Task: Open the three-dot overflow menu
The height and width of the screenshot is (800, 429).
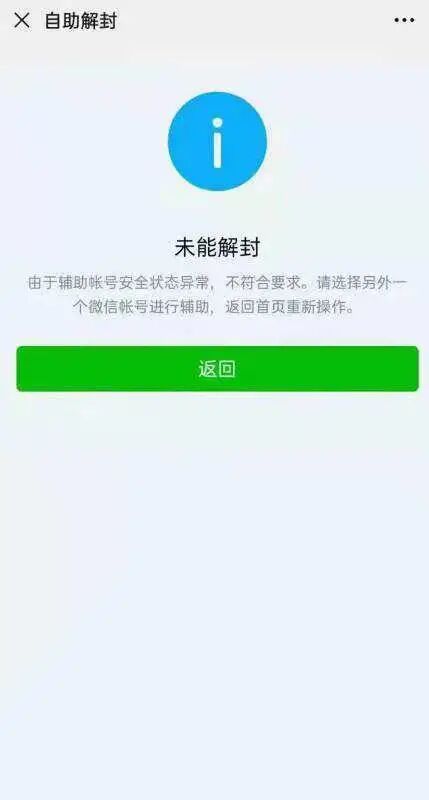Action: (404, 20)
